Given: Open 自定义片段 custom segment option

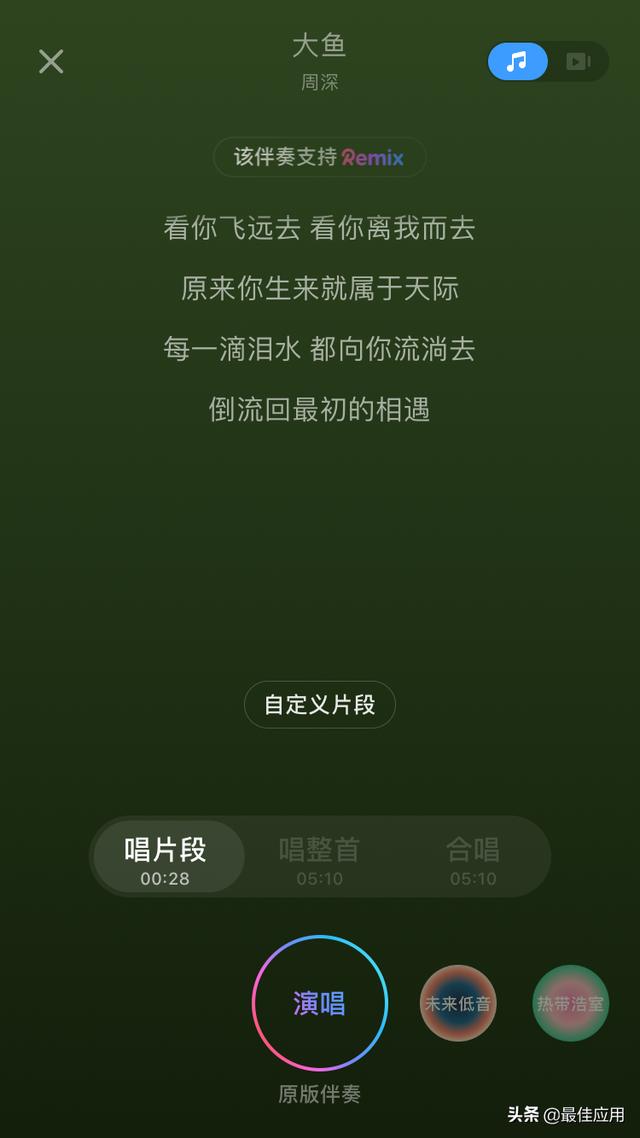Looking at the screenshot, I should click(319, 705).
